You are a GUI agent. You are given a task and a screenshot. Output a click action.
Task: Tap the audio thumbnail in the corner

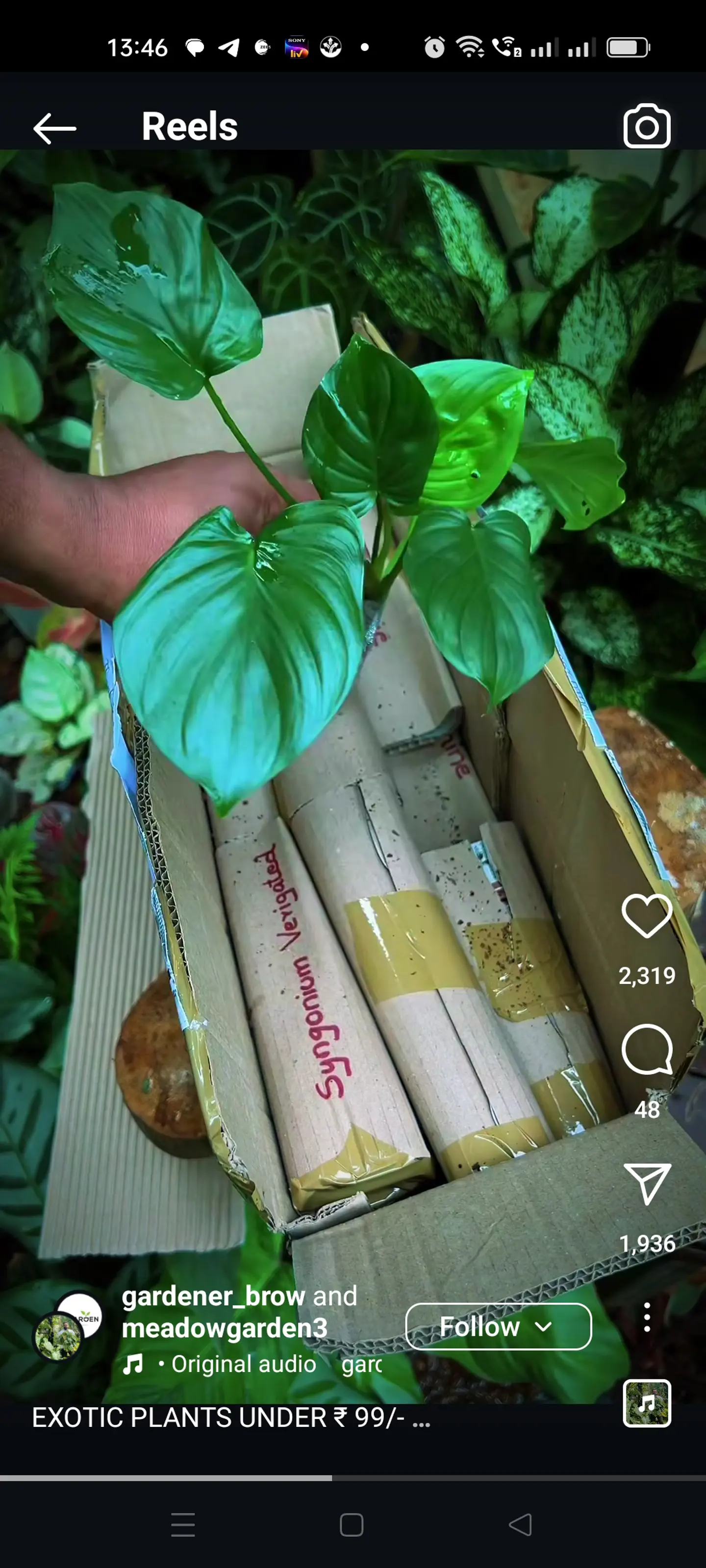(x=646, y=1403)
